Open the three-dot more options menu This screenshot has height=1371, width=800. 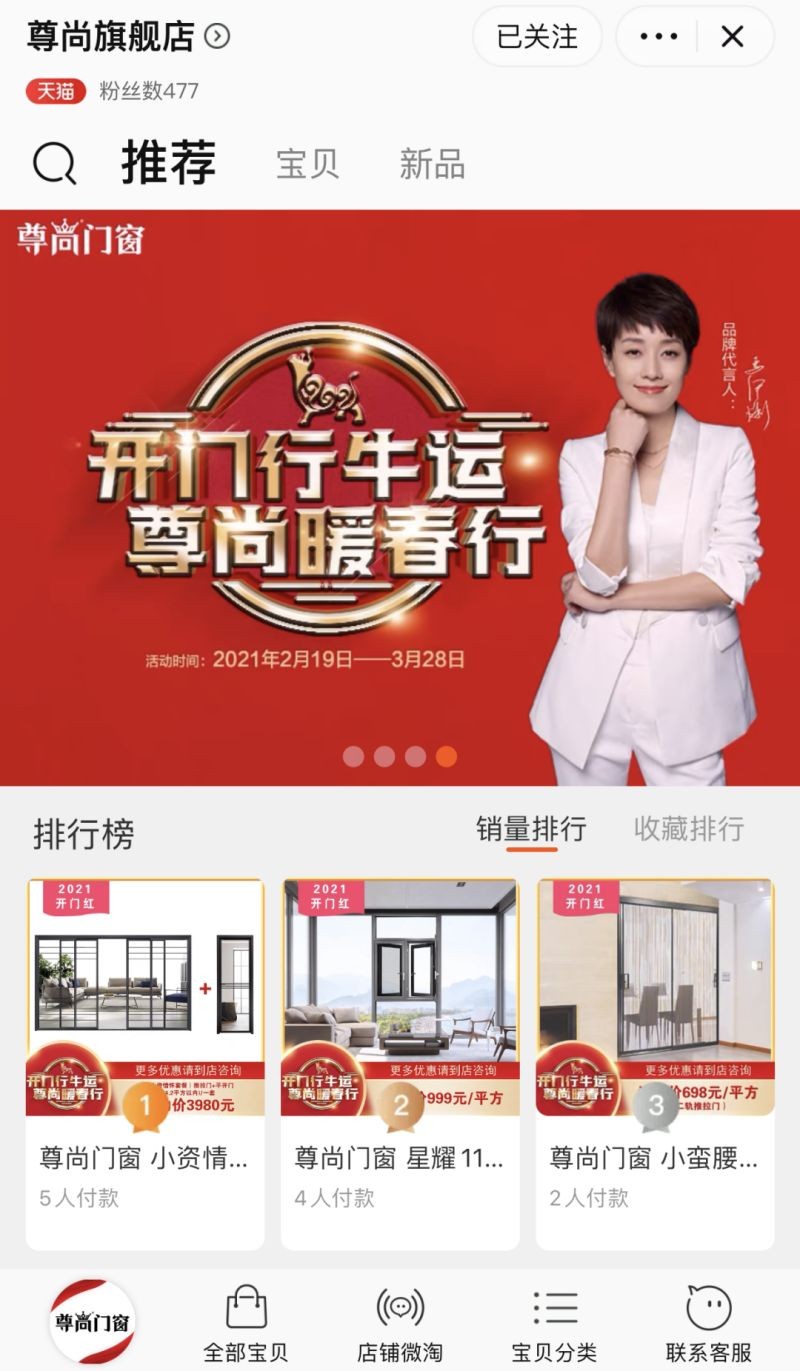pyautogui.click(x=658, y=37)
